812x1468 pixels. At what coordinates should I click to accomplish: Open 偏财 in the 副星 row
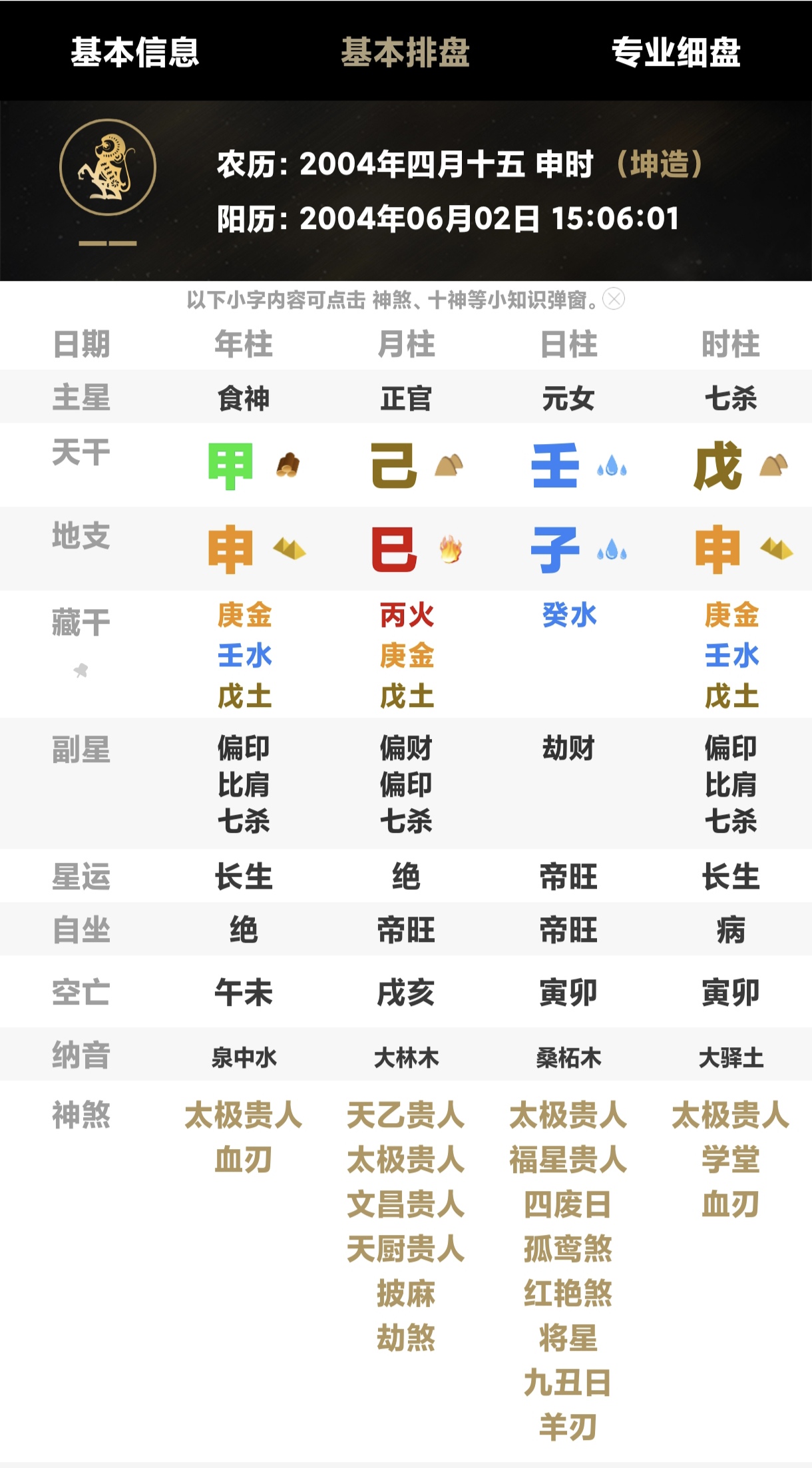406,748
